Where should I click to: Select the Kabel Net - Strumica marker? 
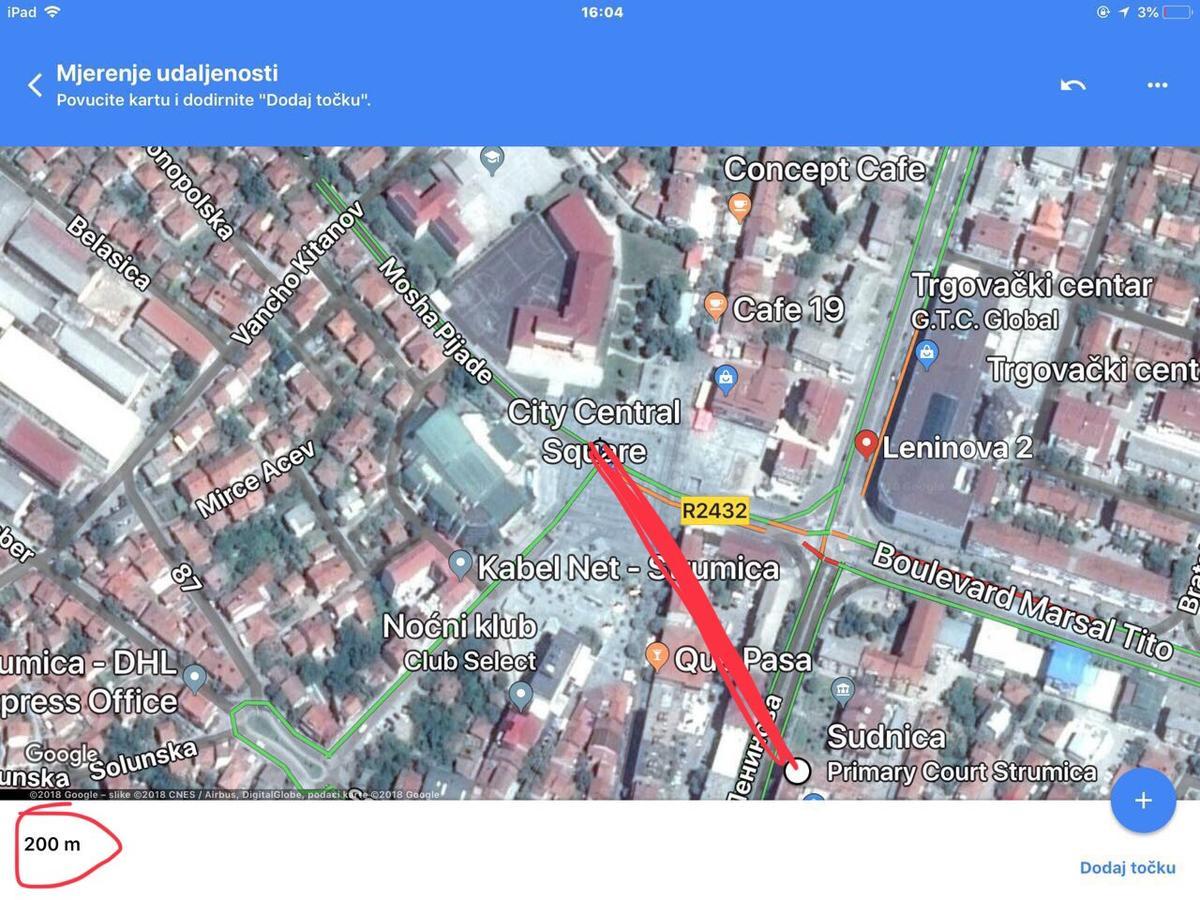click(460, 564)
